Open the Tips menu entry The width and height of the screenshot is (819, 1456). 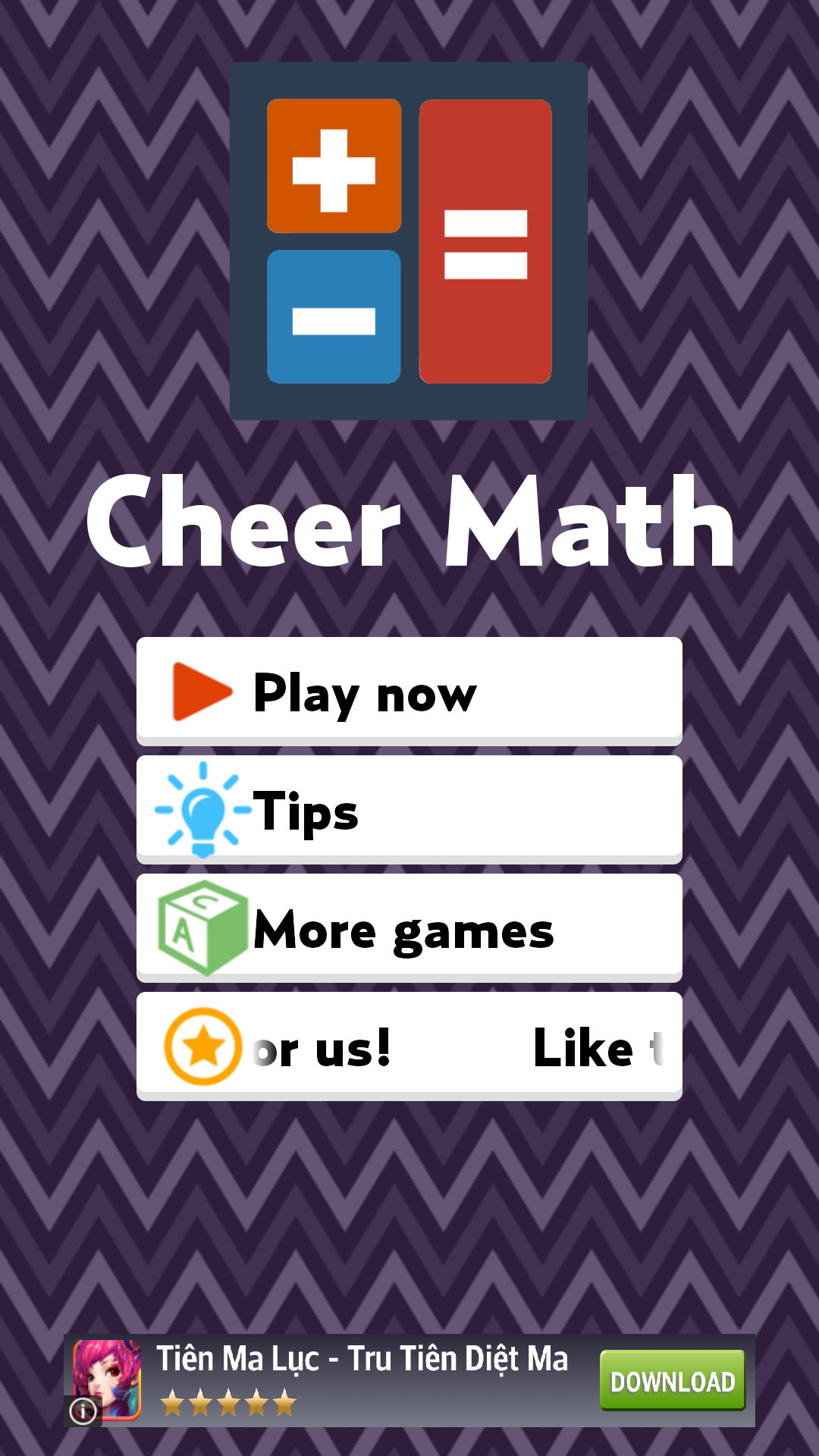409,811
